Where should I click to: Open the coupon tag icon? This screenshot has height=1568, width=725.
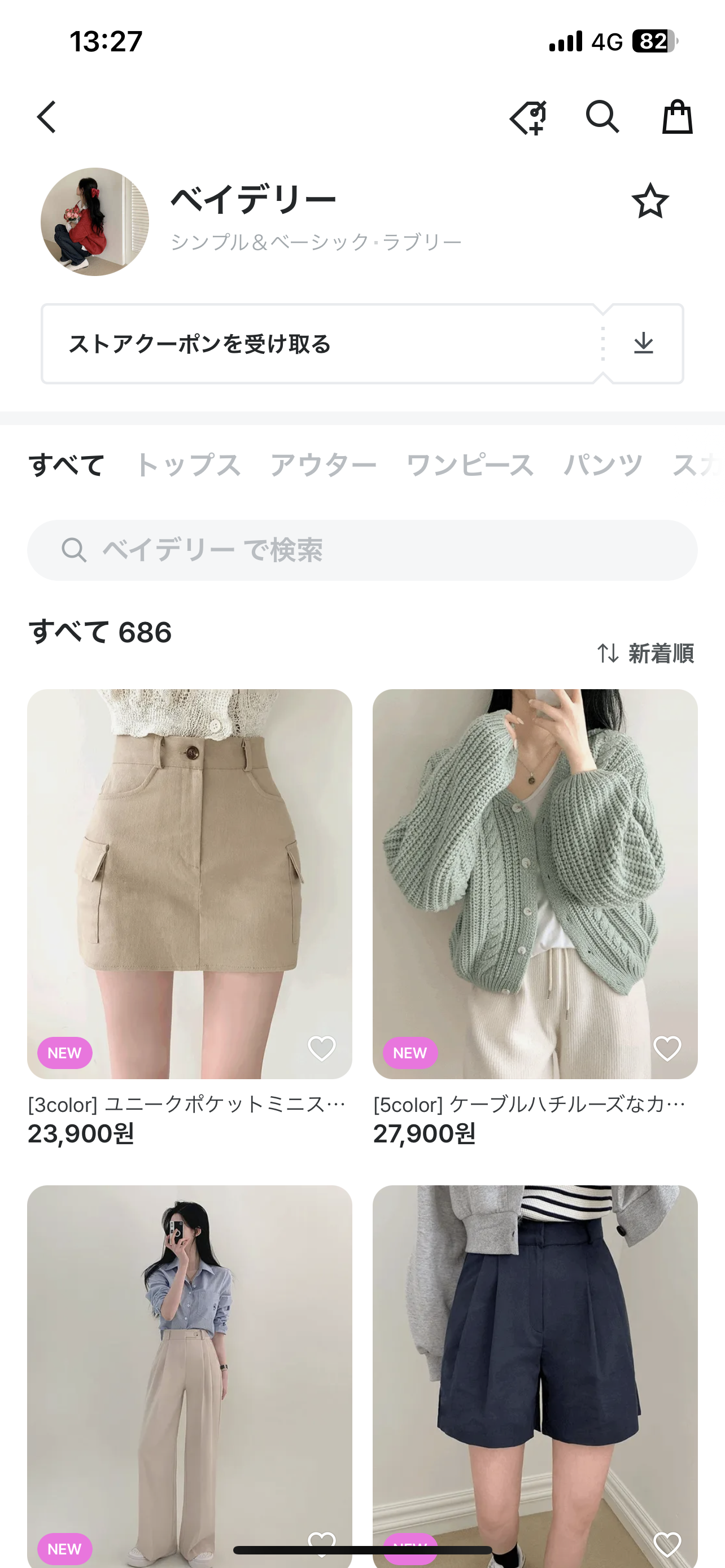[x=529, y=117]
